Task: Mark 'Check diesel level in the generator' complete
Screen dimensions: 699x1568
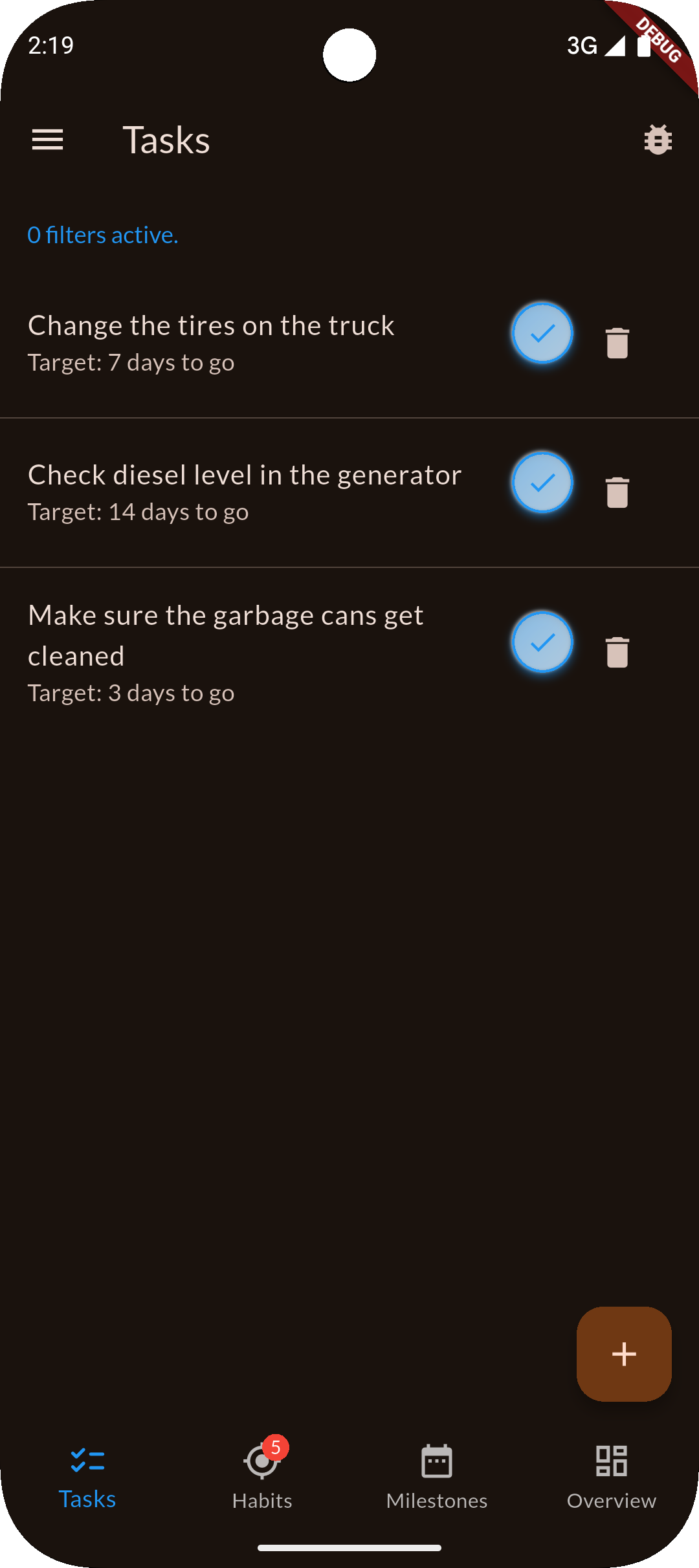Action: pos(542,482)
